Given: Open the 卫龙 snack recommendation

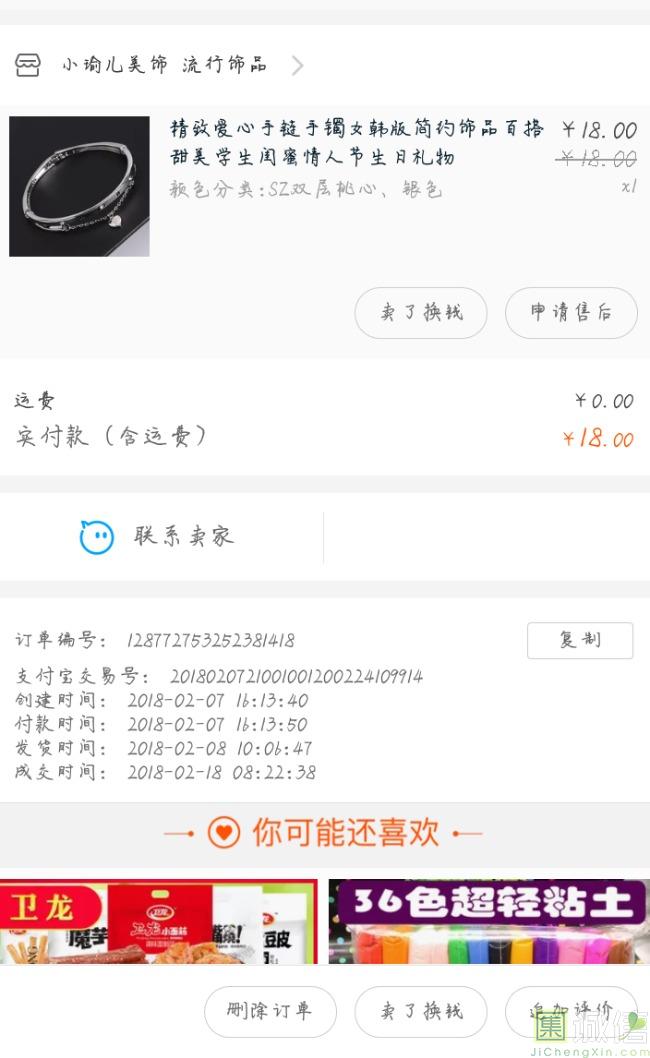Looking at the screenshot, I should (x=158, y=920).
